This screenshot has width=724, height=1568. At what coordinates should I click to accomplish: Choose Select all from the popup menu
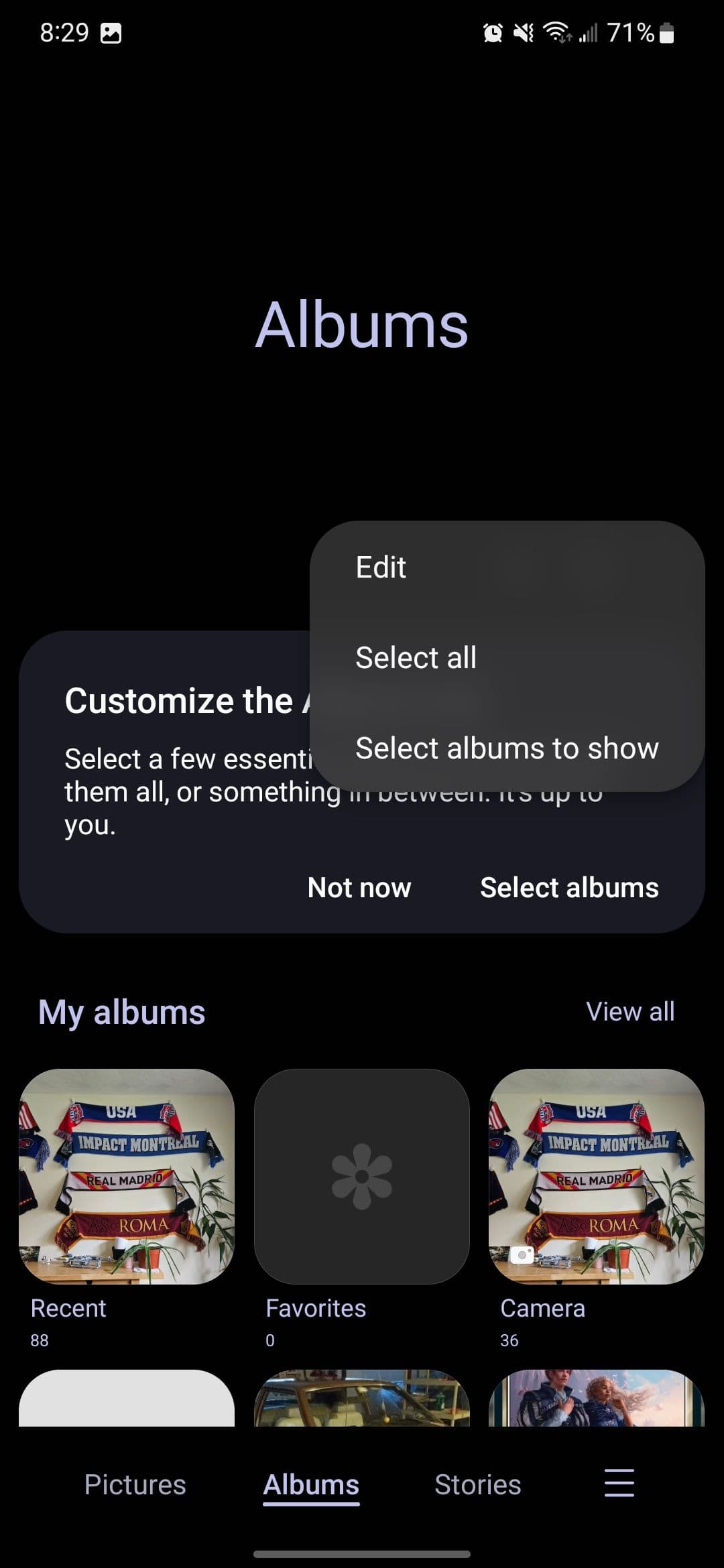click(x=416, y=657)
